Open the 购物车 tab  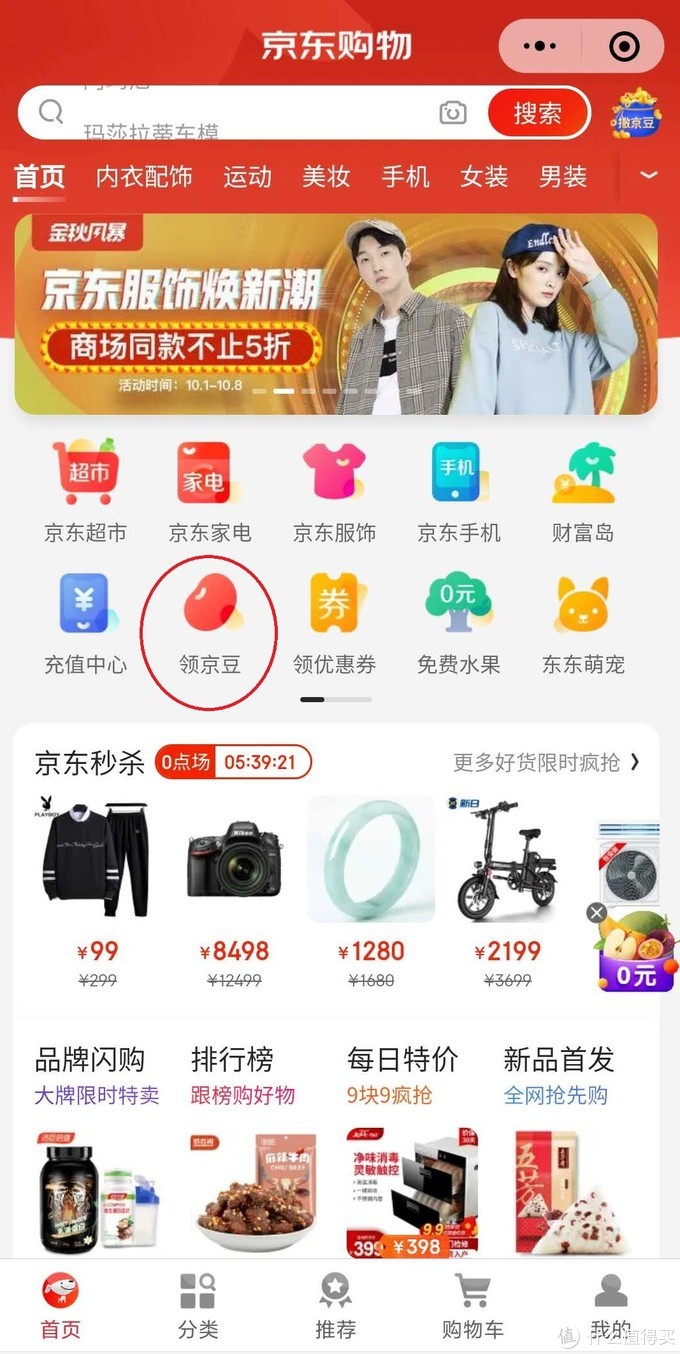coord(473,1305)
